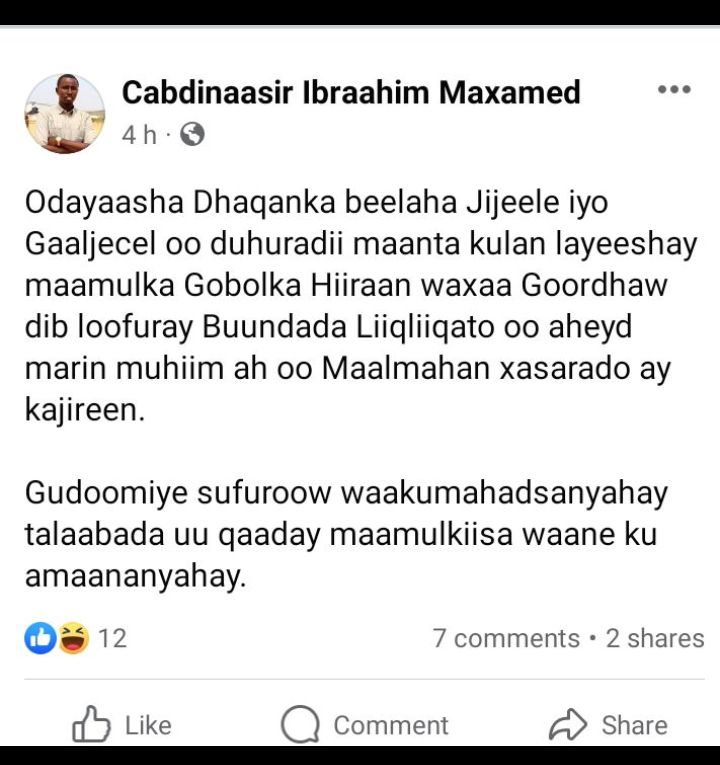View the 2 shares
This screenshot has height=765, width=720.
(x=655, y=638)
